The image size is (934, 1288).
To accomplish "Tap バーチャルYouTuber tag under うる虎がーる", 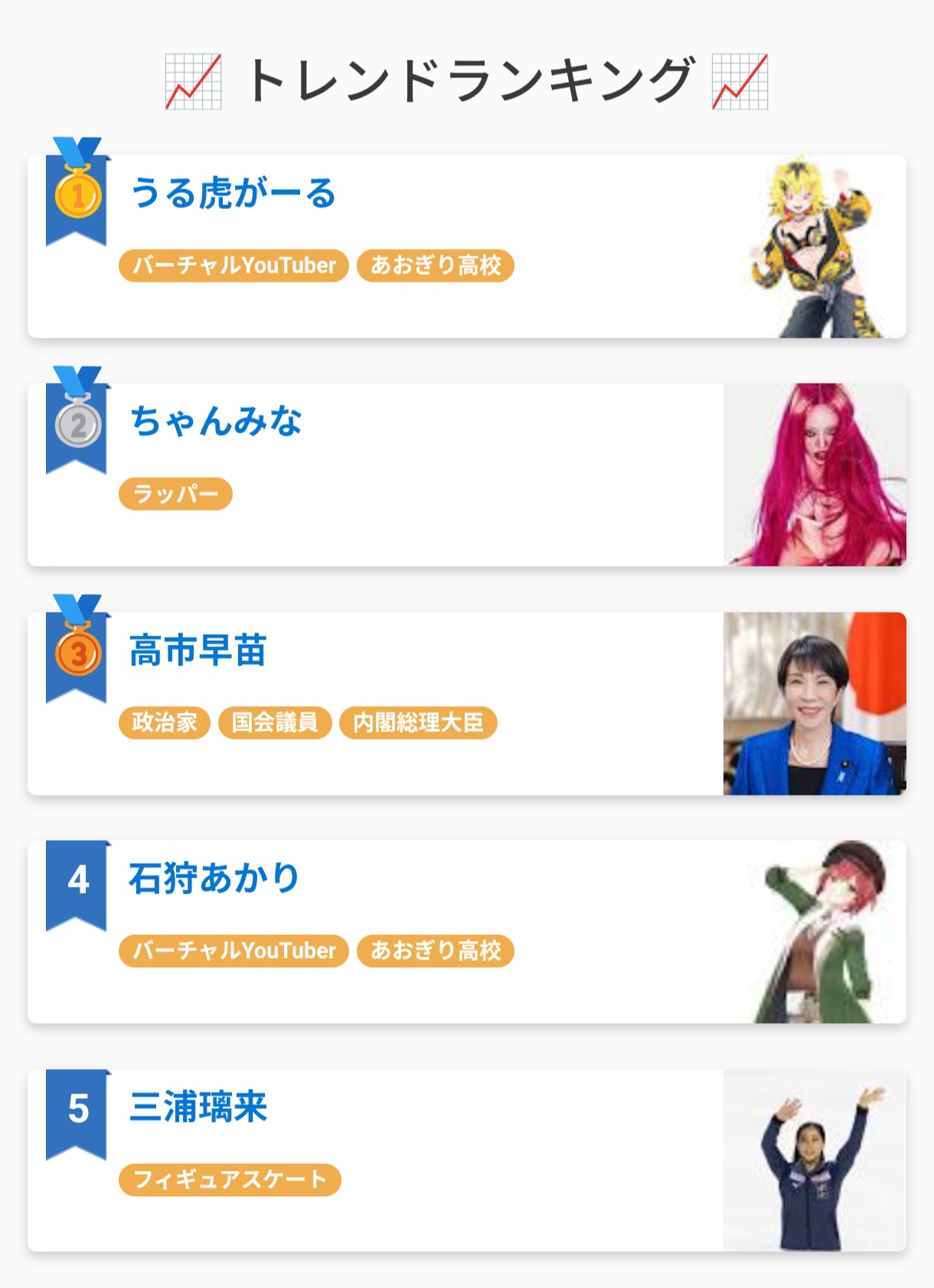I will 233,266.
